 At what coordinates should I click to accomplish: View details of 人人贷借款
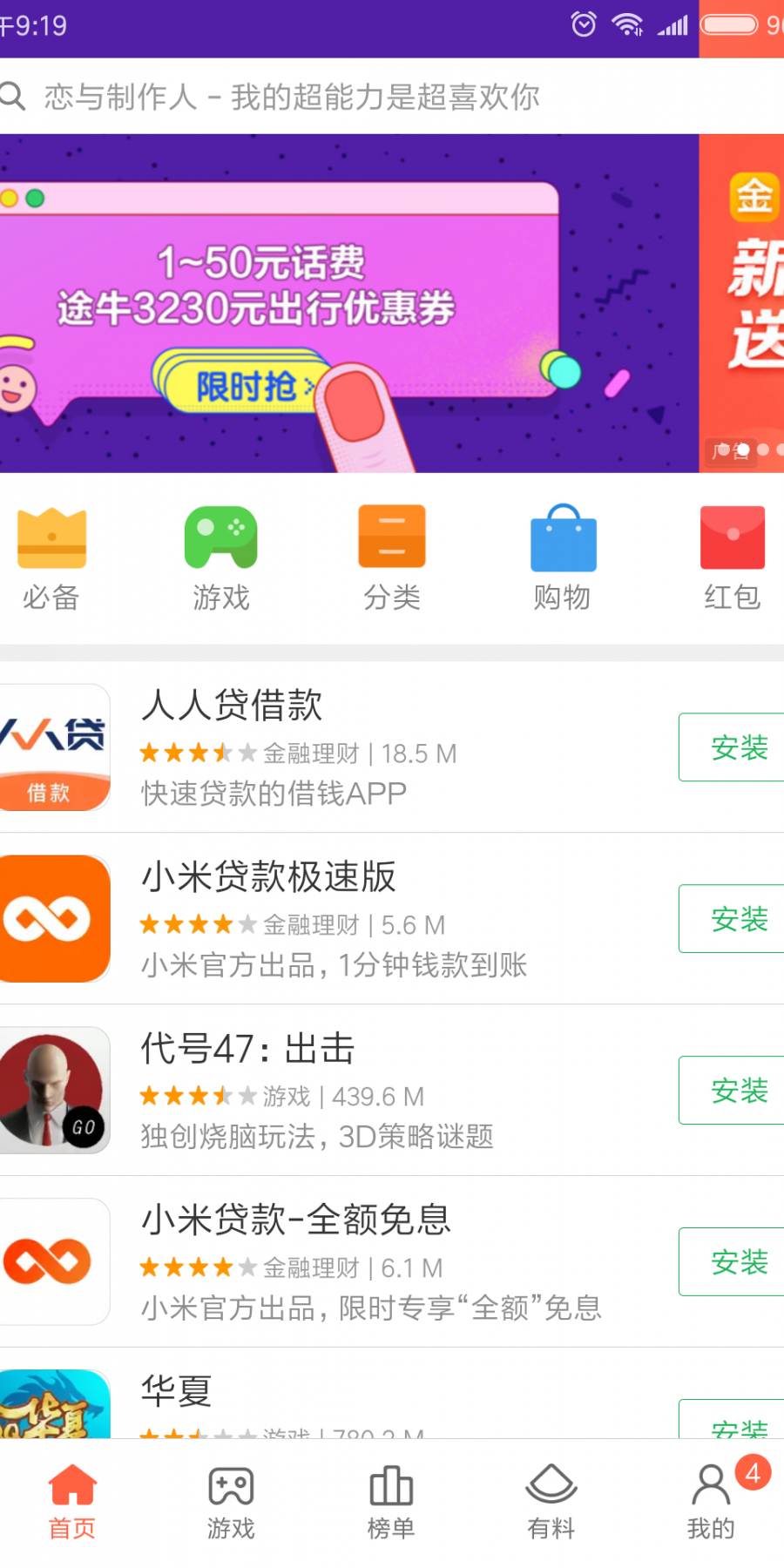coord(348,747)
